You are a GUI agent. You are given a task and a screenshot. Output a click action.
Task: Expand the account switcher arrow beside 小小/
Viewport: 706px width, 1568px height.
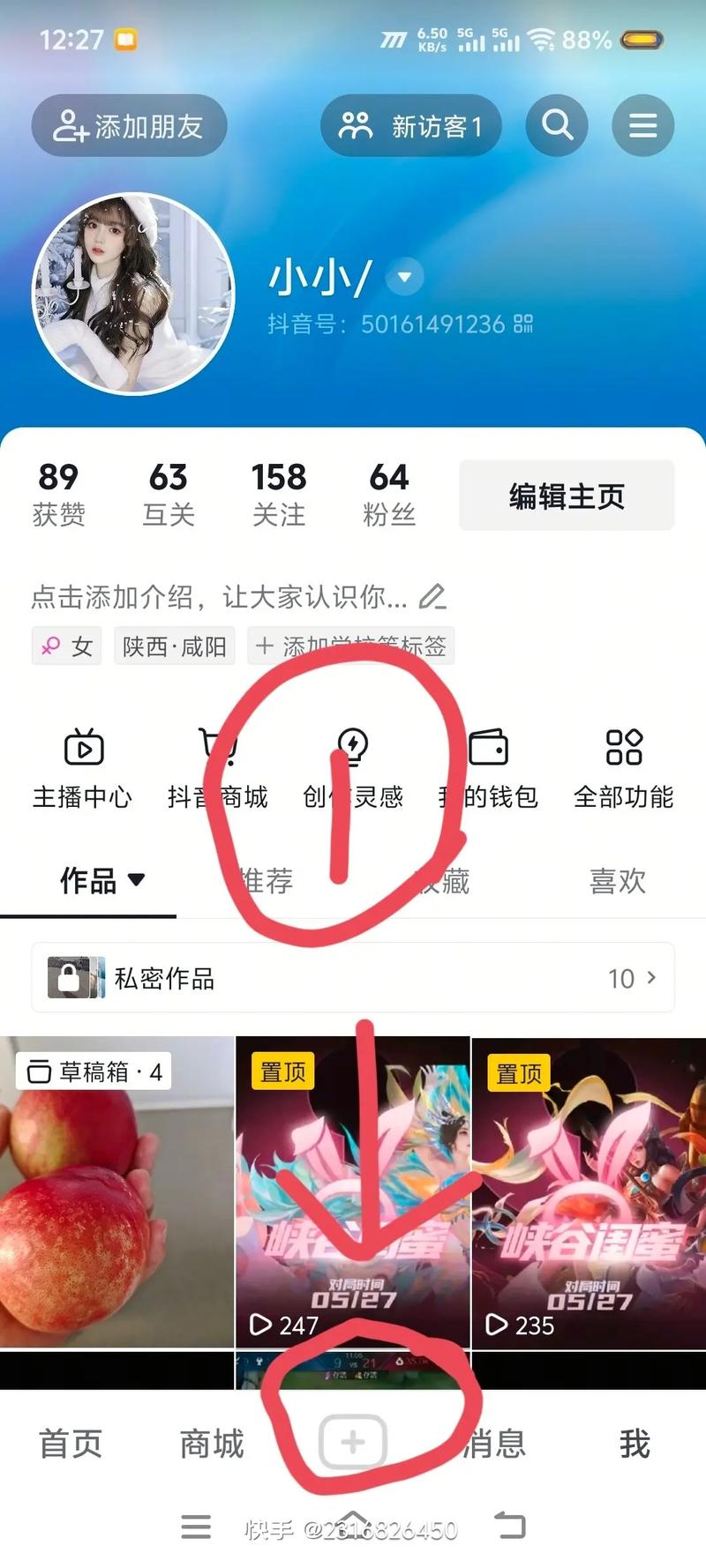405,277
